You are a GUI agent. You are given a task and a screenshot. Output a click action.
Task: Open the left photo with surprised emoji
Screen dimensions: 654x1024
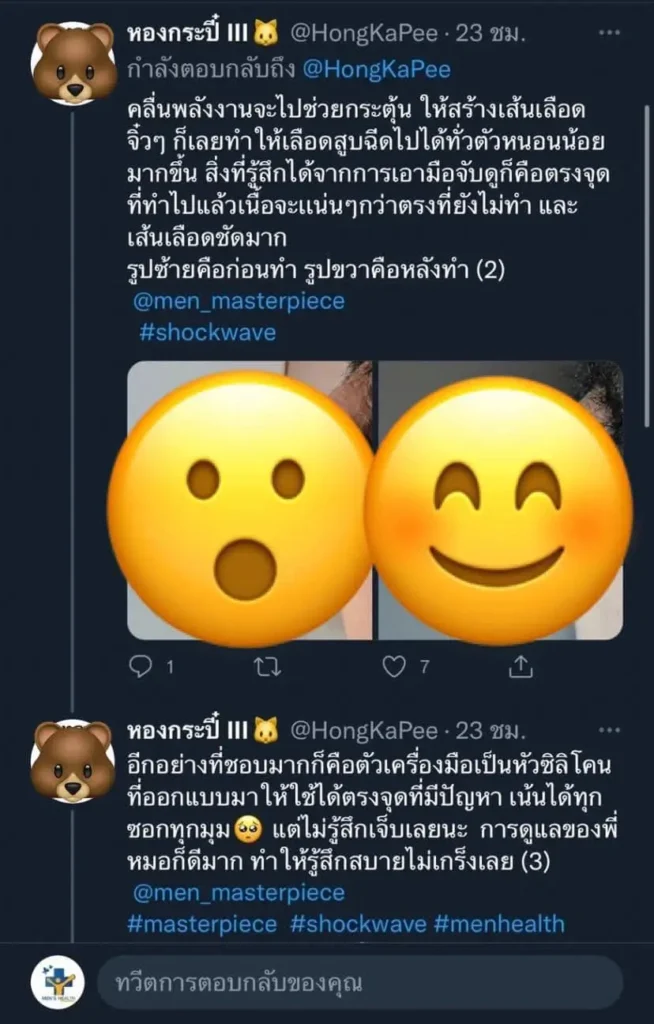tap(249, 500)
